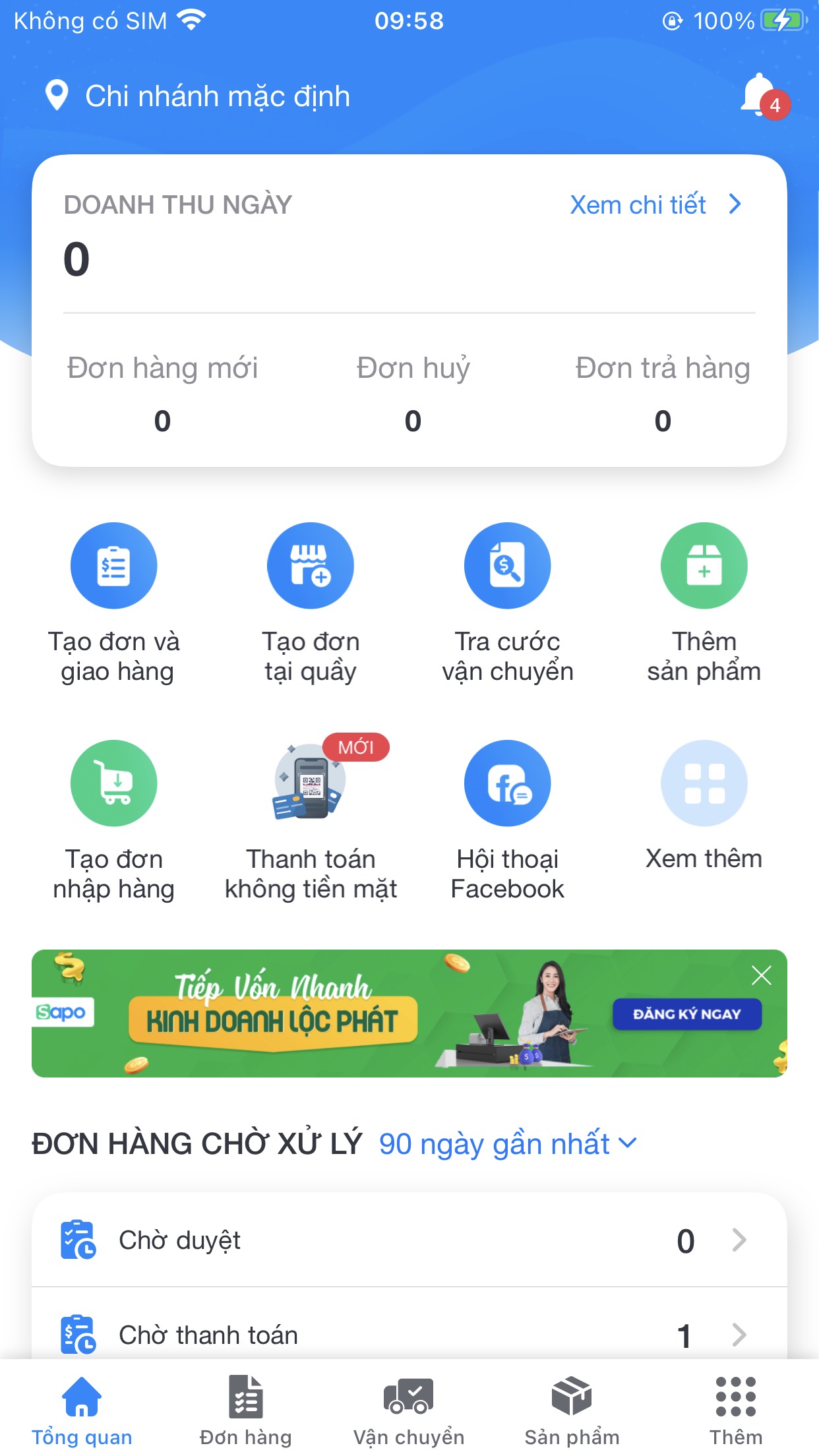Image resolution: width=819 pixels, height=1456 pixels.
Task: Open Xem chi tiết revenue details
Action: [656, 205]
